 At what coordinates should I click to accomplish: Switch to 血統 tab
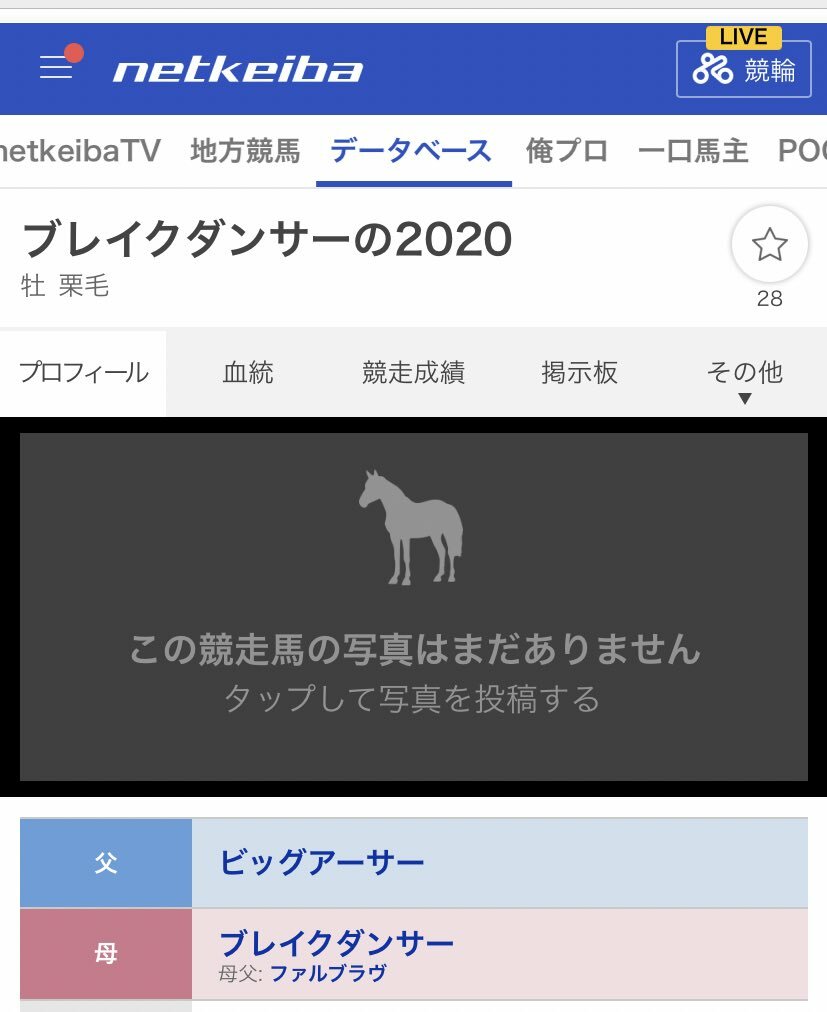[x=248, y=373]
